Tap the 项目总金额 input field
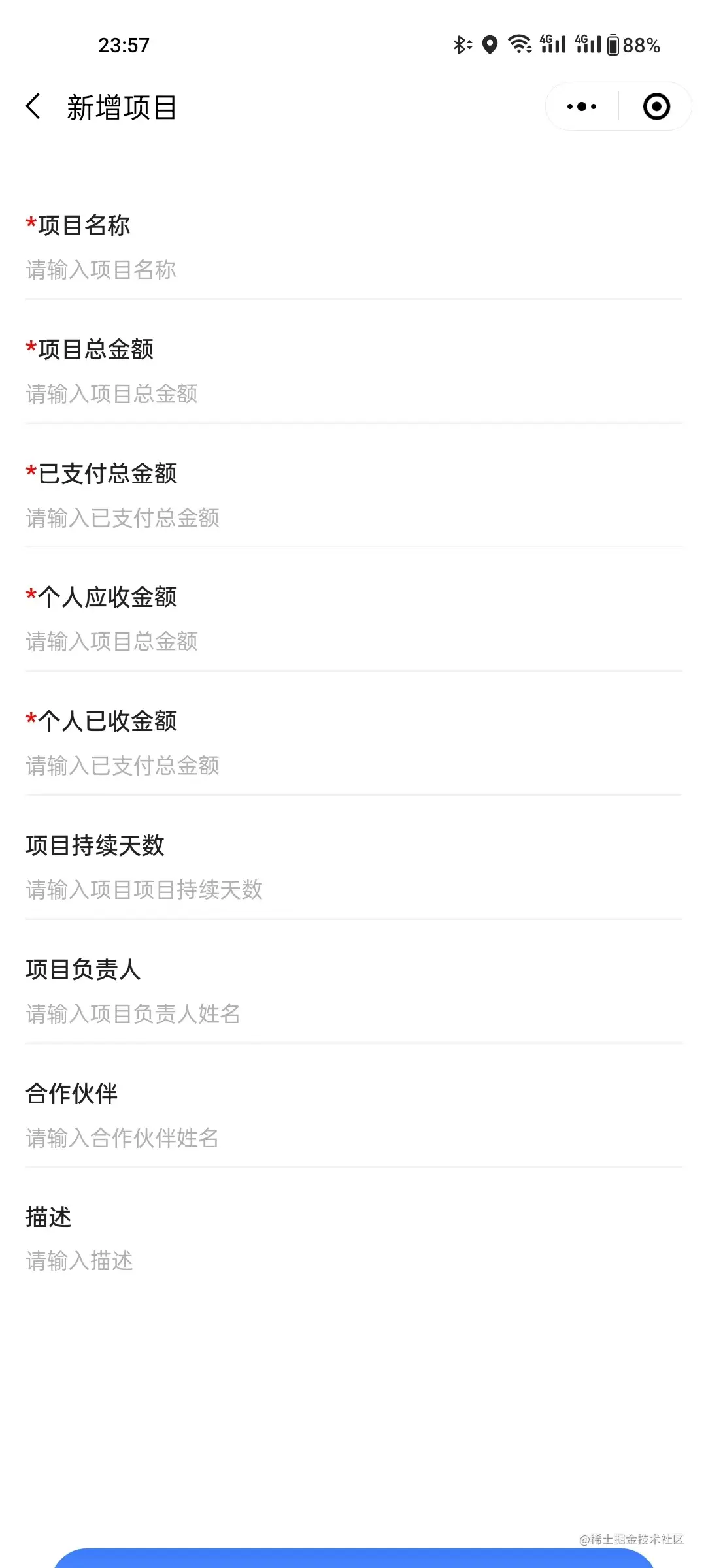This screenshot has width=706, height=1568. [353, 394]
